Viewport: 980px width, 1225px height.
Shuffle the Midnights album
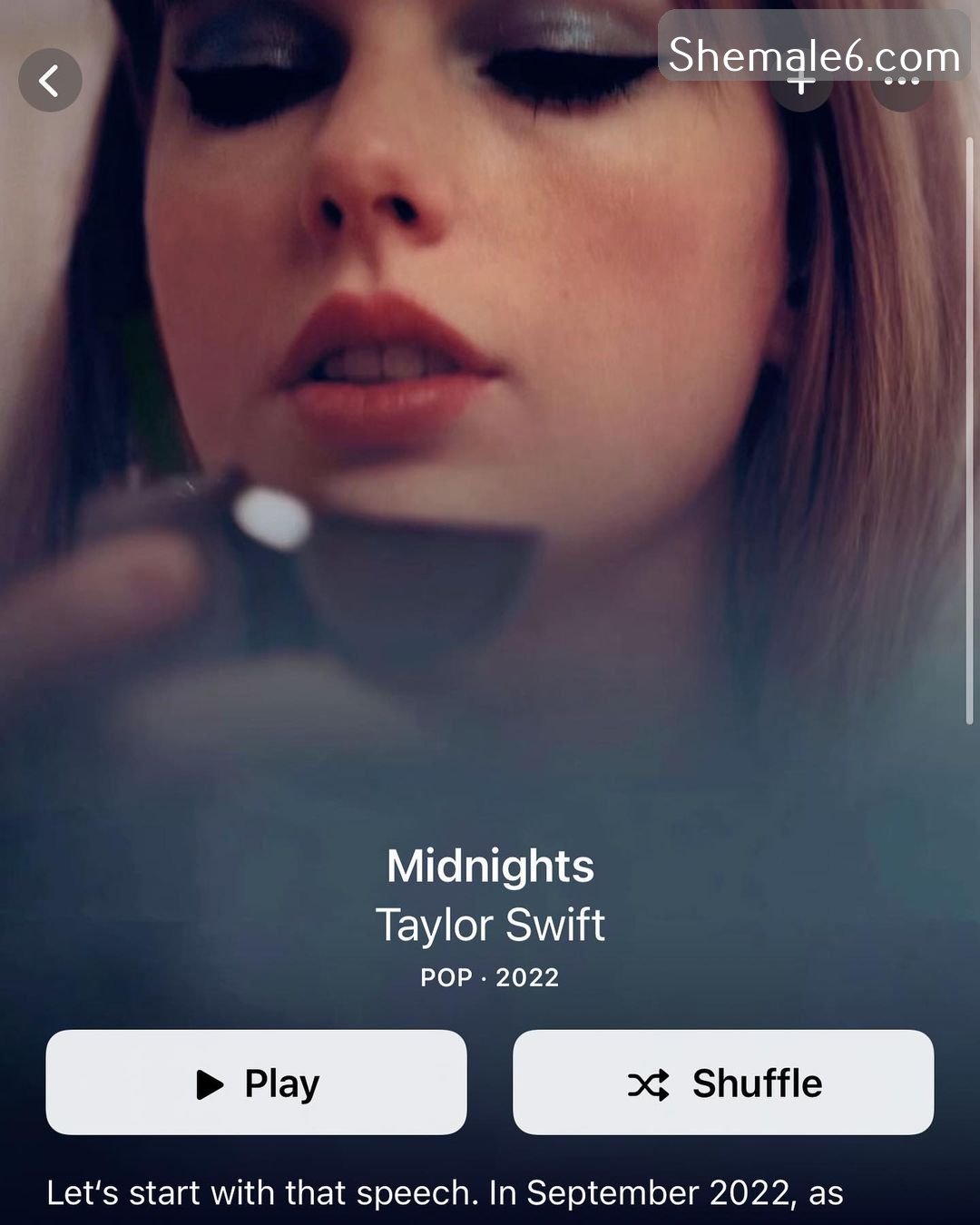[x=723, y=1082]
